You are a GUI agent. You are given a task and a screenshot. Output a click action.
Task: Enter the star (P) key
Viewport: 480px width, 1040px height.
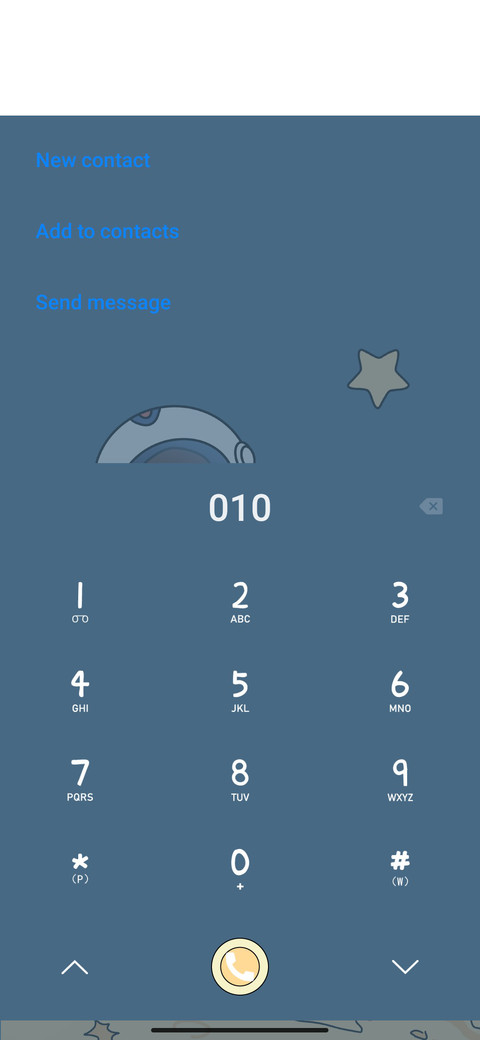[80, 869]
